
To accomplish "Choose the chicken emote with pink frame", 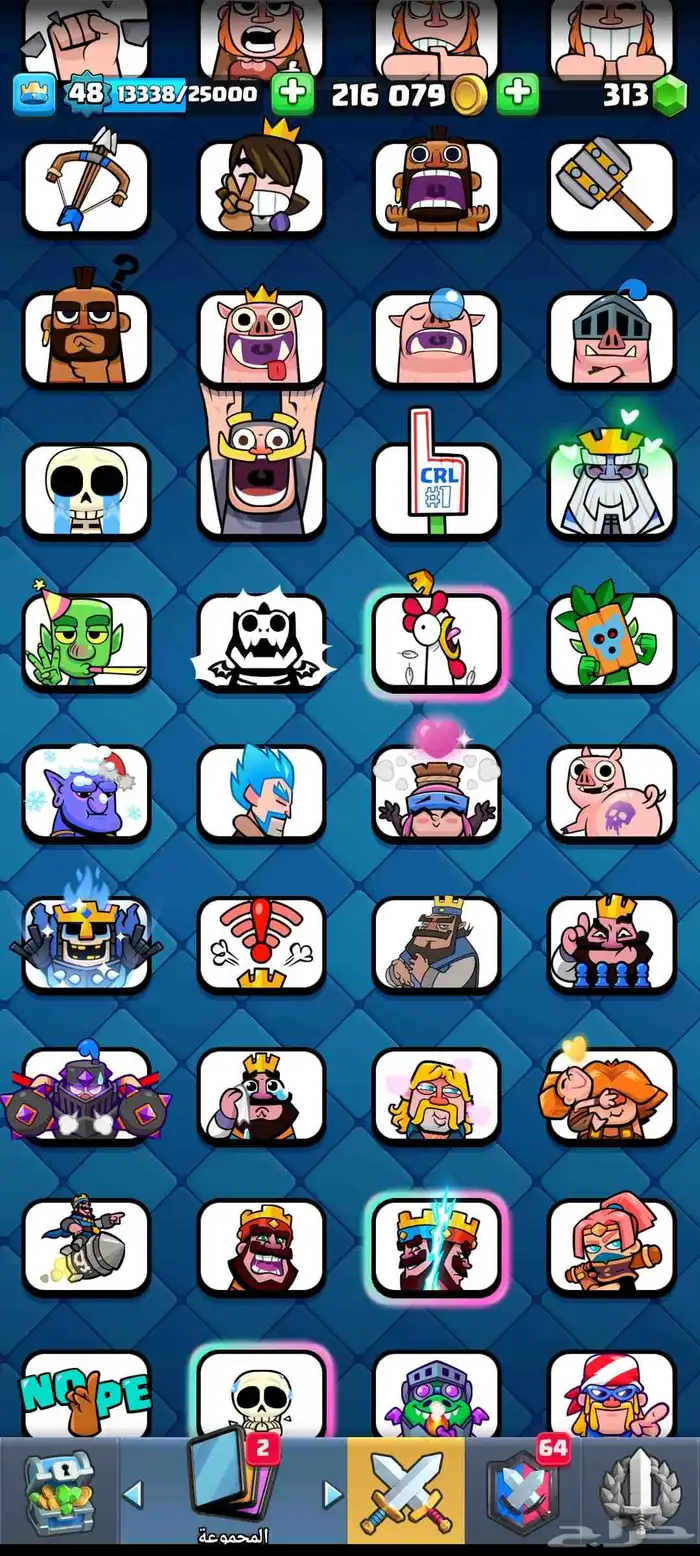I will tap(436, 640).
